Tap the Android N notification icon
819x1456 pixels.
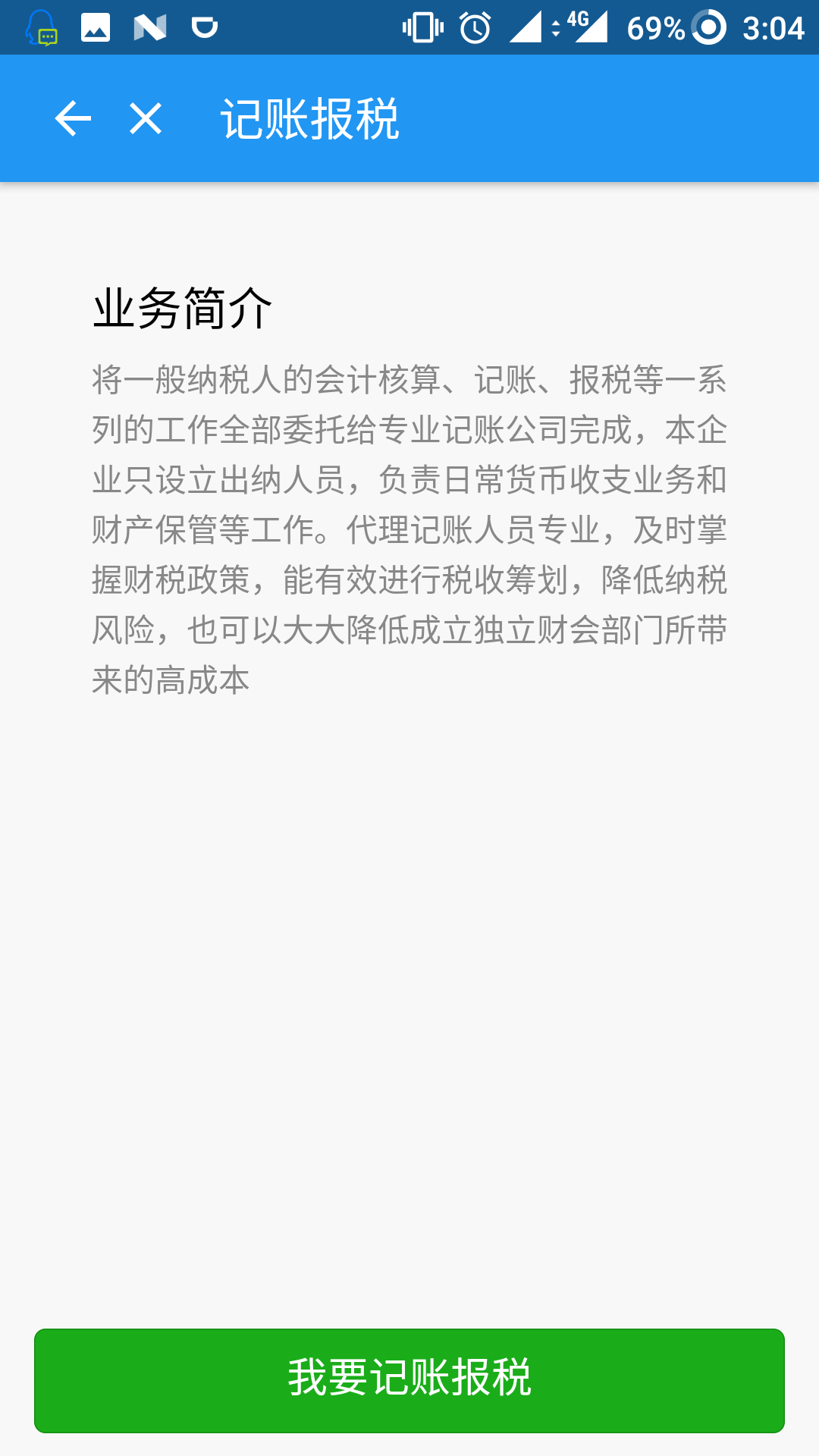coord(149,27)
